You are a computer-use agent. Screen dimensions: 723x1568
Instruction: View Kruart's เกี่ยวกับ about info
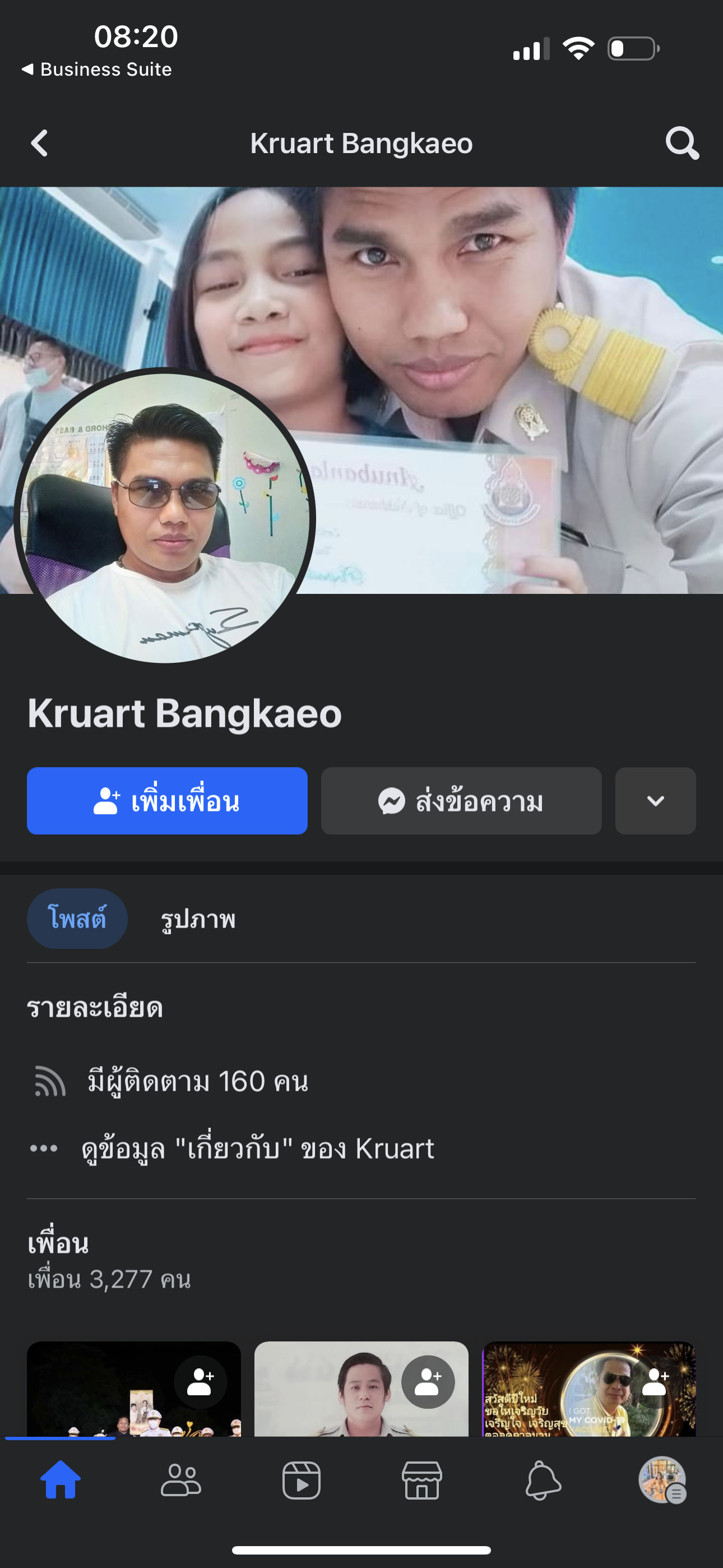[257, 1149]
